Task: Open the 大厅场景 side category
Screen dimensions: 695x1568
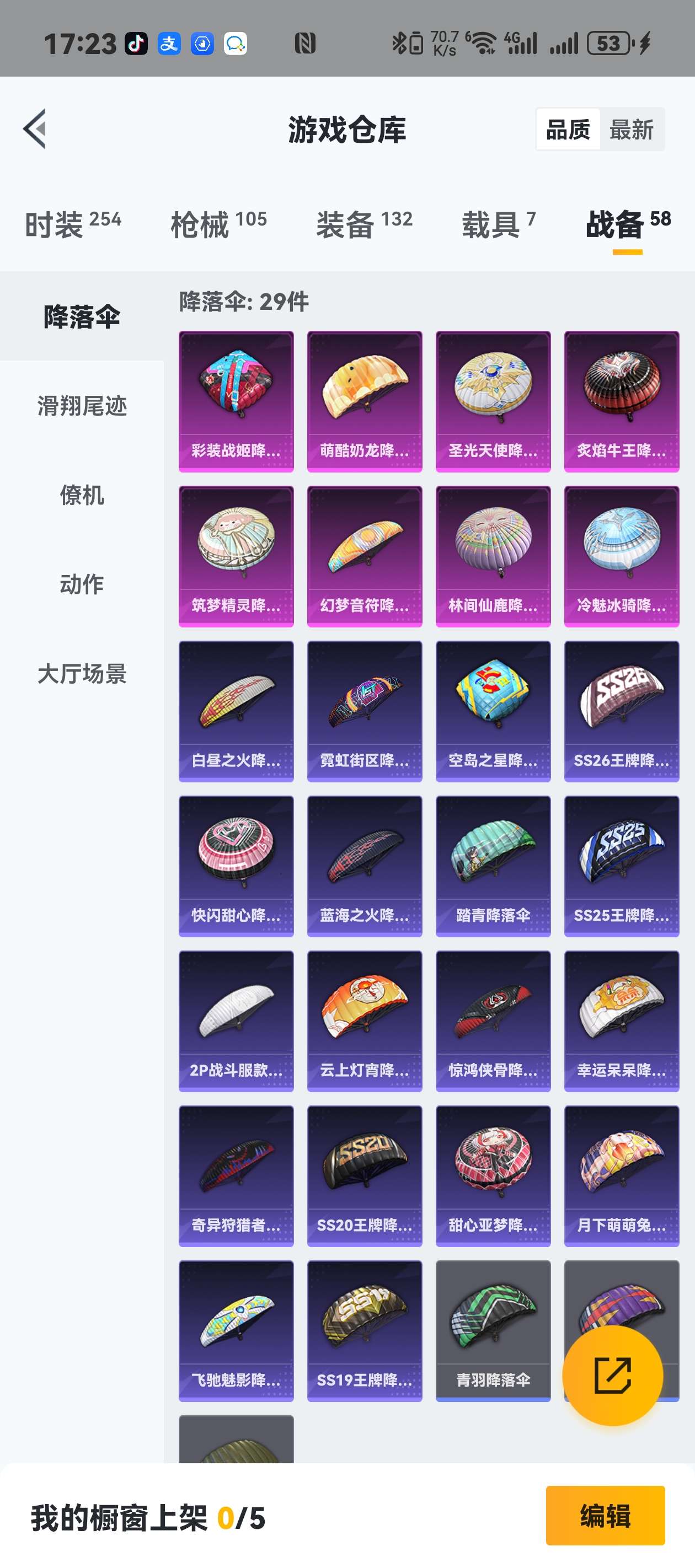Action: pyautogui.click(x=82, y=674)
